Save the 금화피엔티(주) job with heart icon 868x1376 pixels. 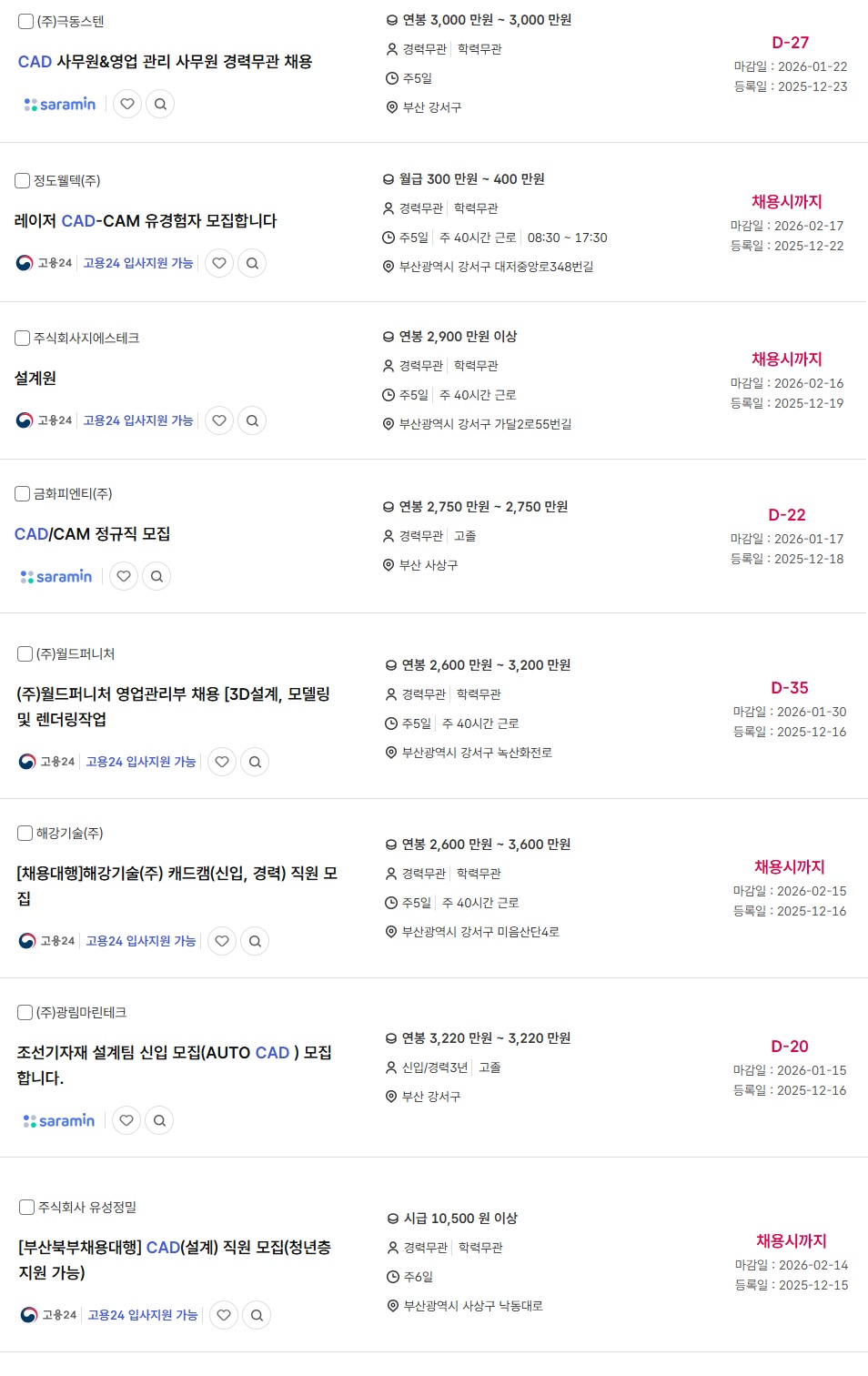click(124, 576)
